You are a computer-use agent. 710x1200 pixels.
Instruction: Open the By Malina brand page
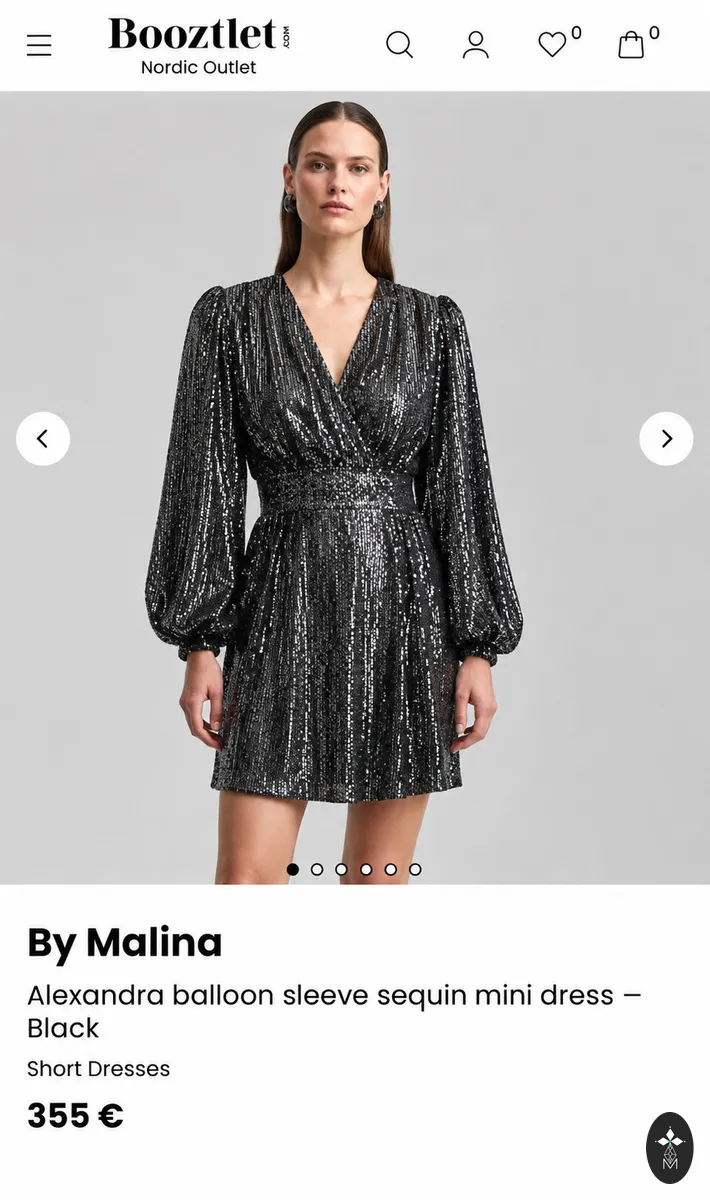125,942
